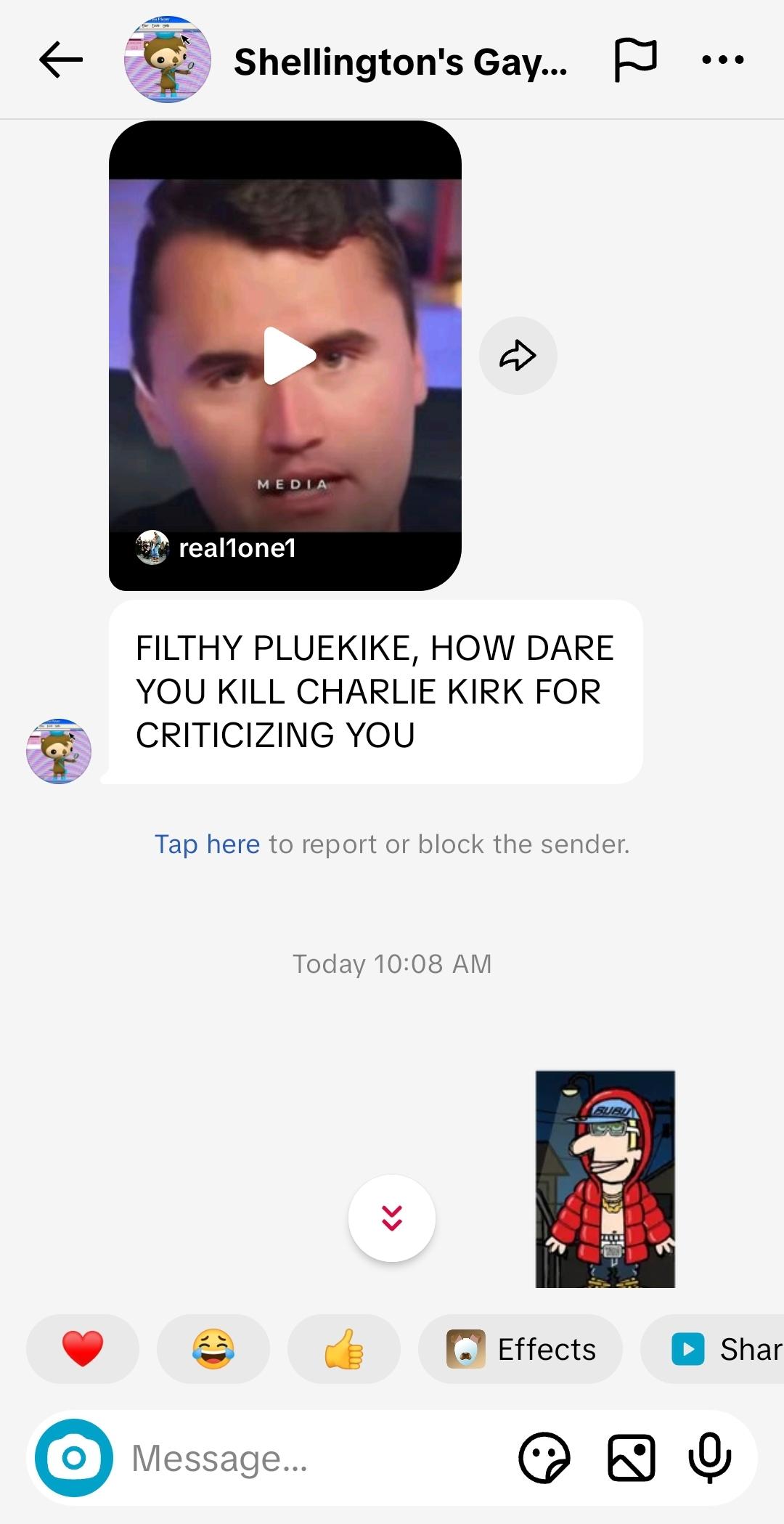Tap the flag report icon
784x1524 pixels.
click(x=635, y=60)
